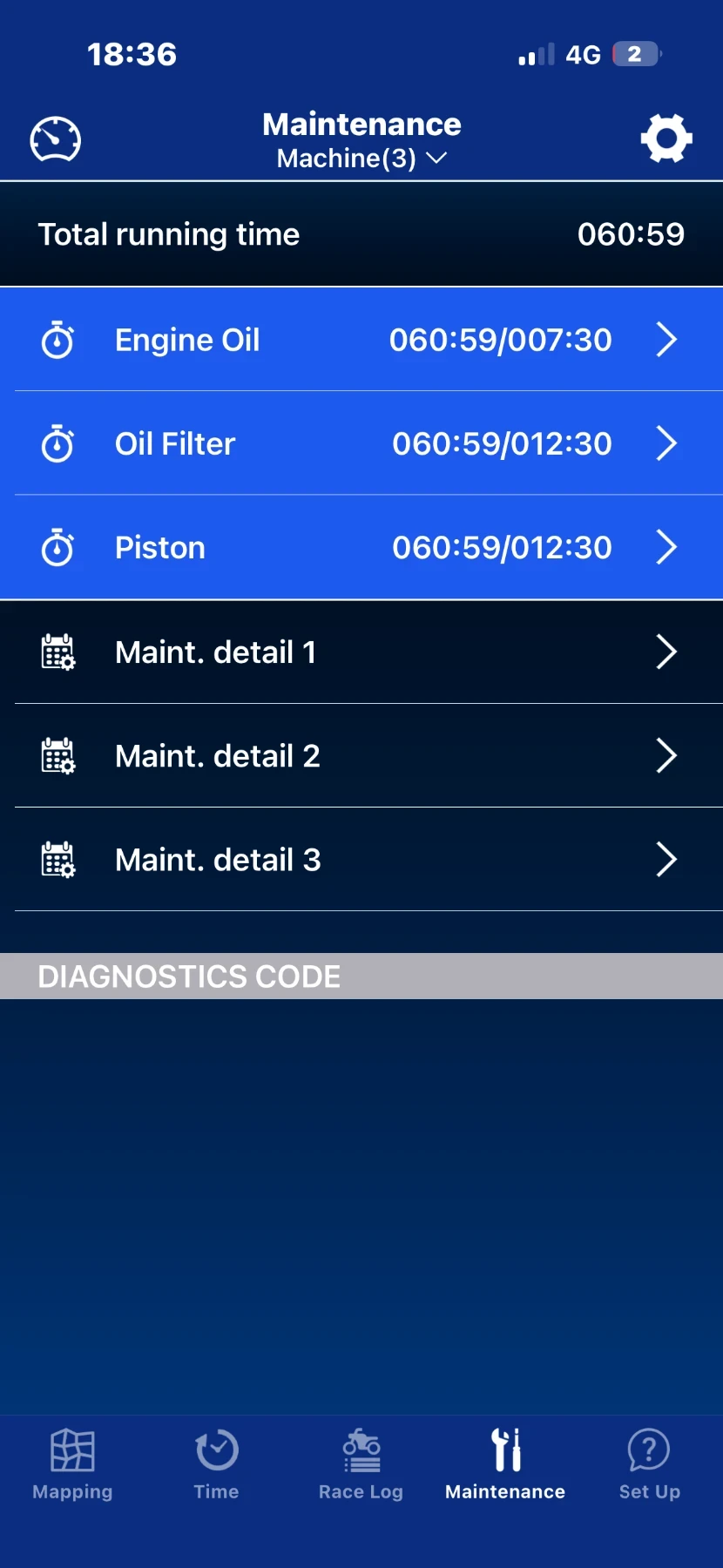The height and width of the screenshot is (1568, 723).
Task: Go to the Race Log tab
Action: 361,1464
